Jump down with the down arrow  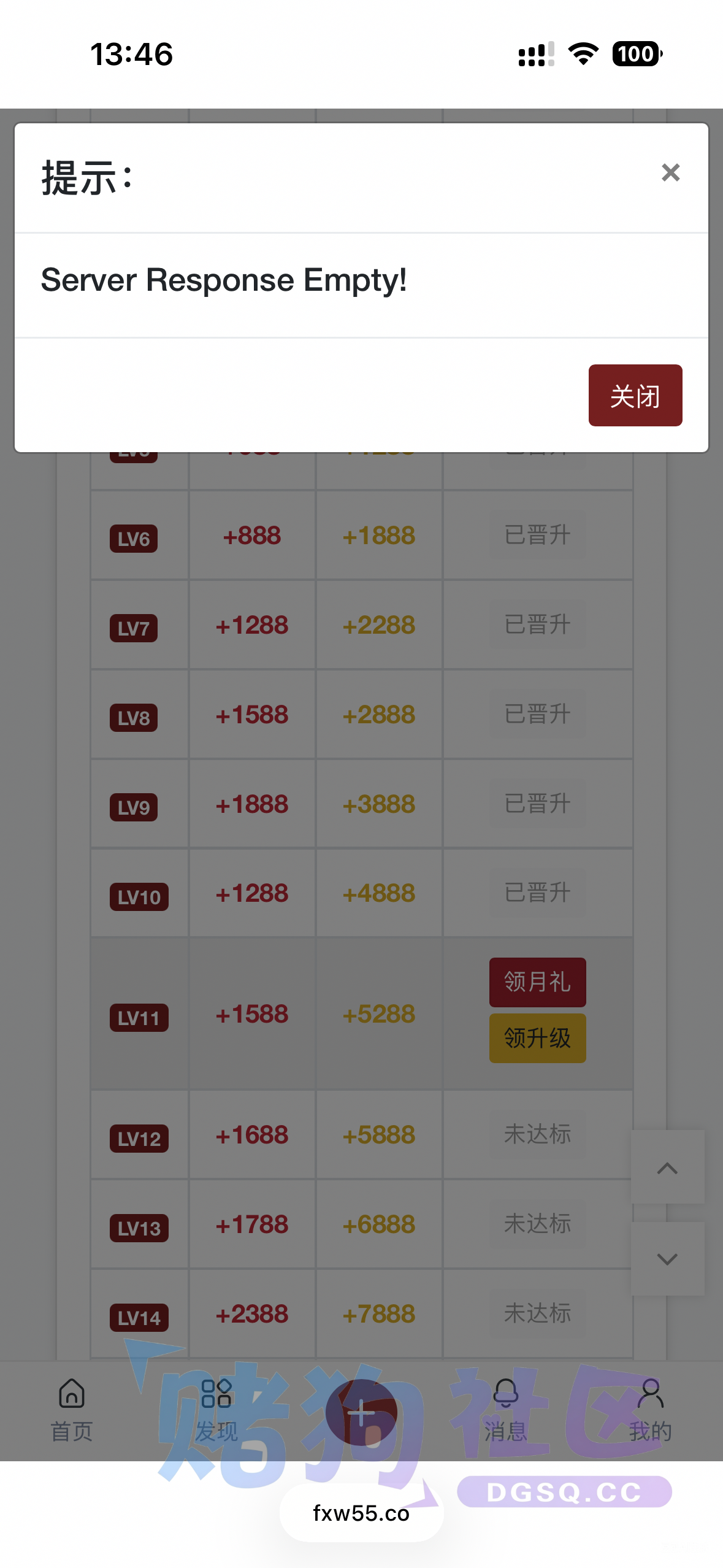pyautogui.click(x=667, y=1259)
